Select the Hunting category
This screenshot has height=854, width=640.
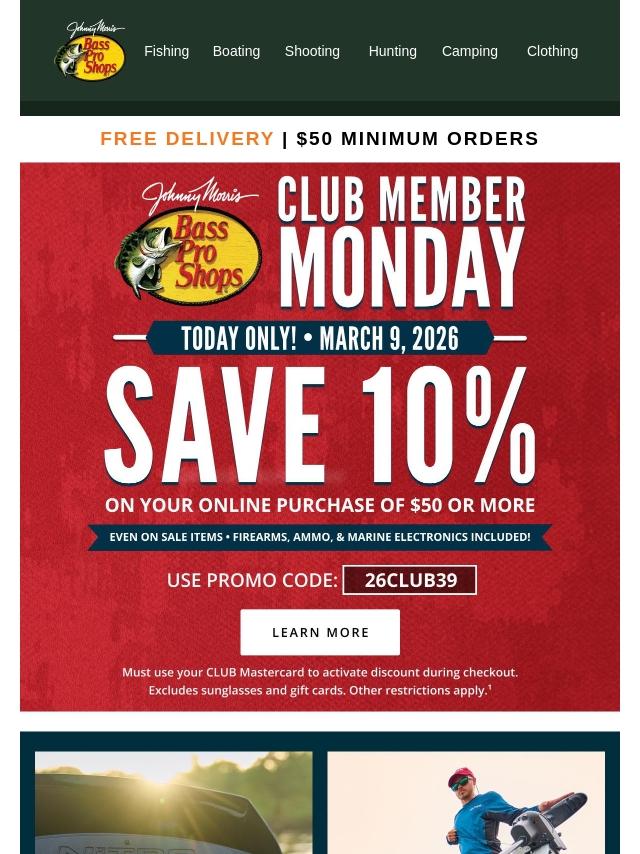pyautogui.click(x=392, y=51)
